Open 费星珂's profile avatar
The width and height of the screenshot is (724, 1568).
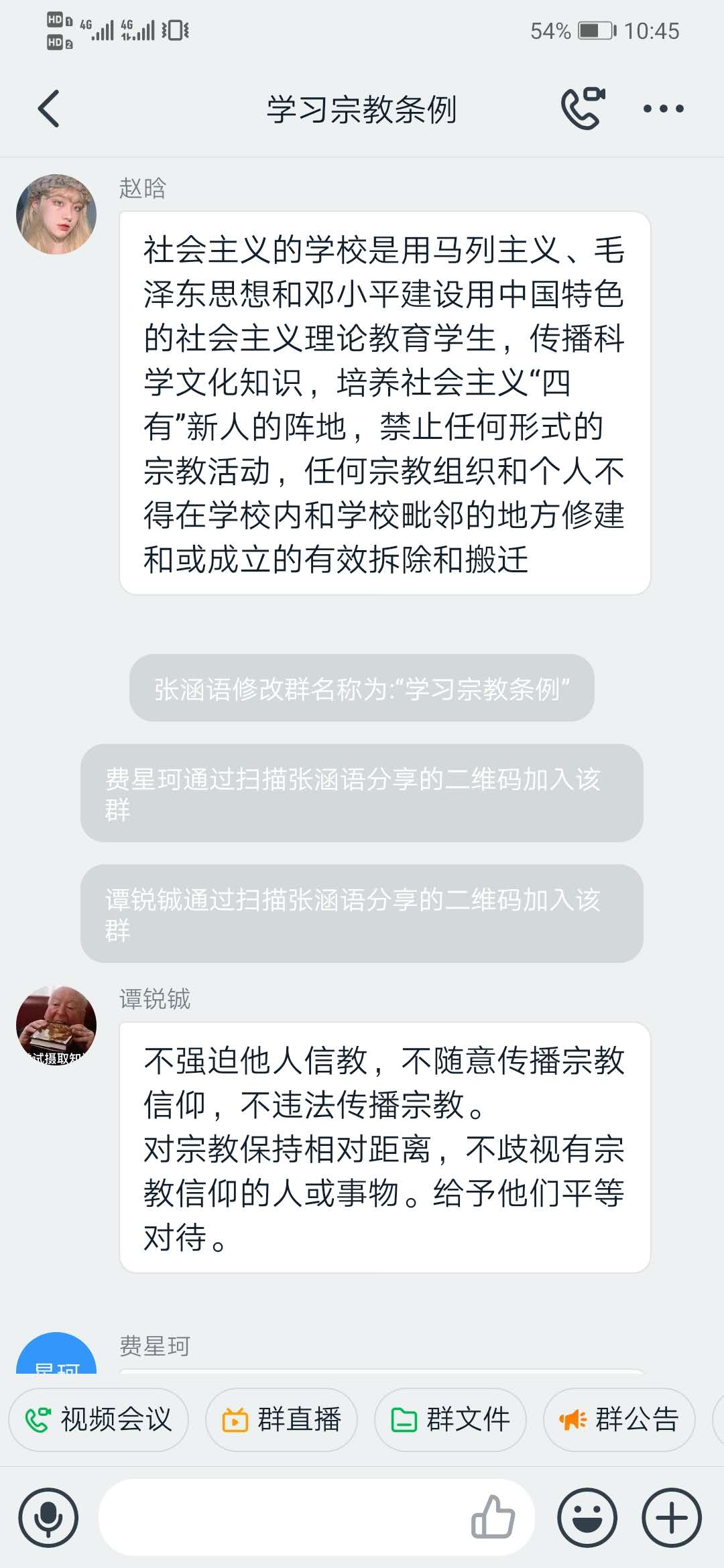pyautogui.click(x=56, y=1355)
